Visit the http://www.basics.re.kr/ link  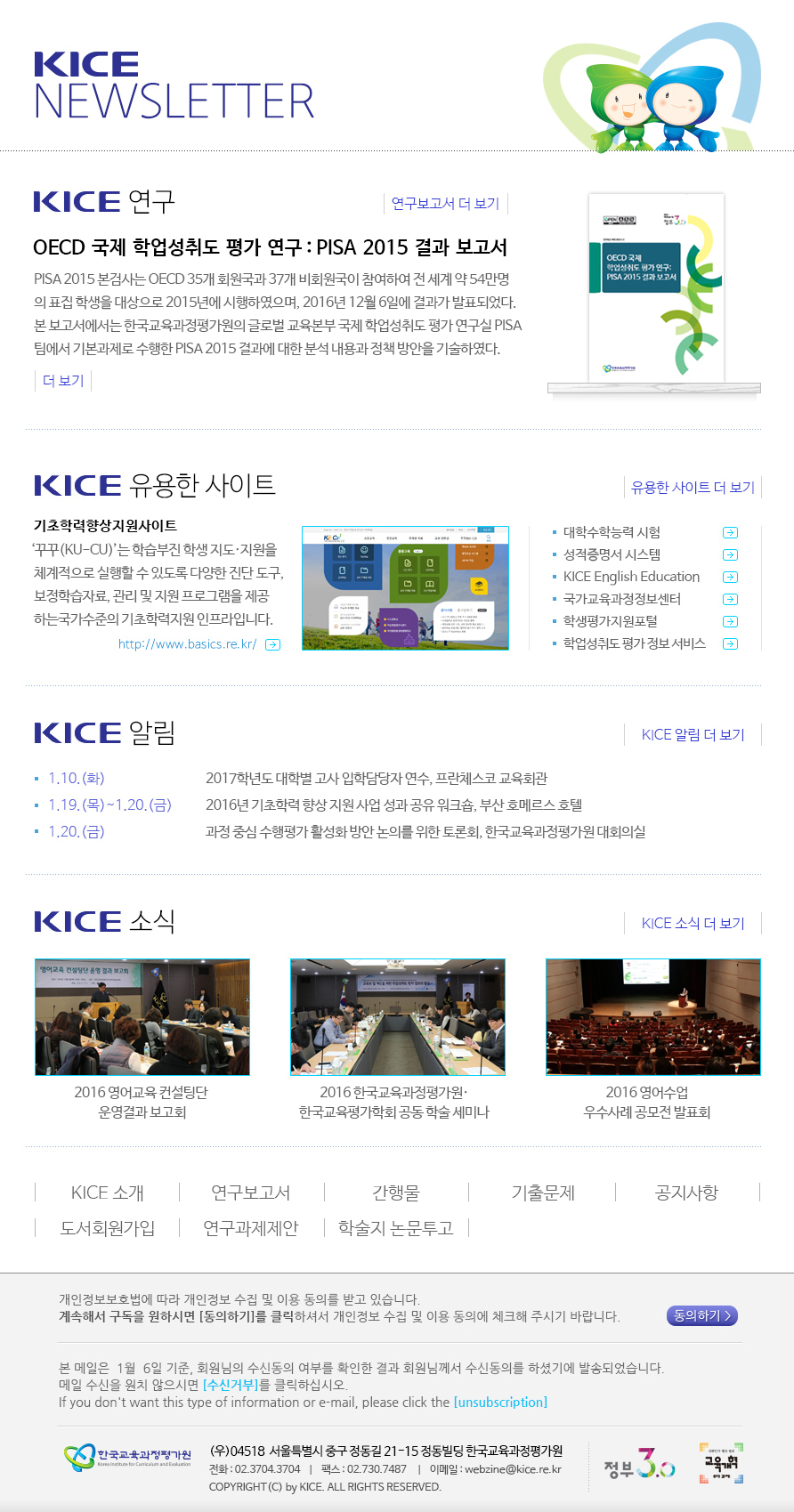[x=188, y=644]
